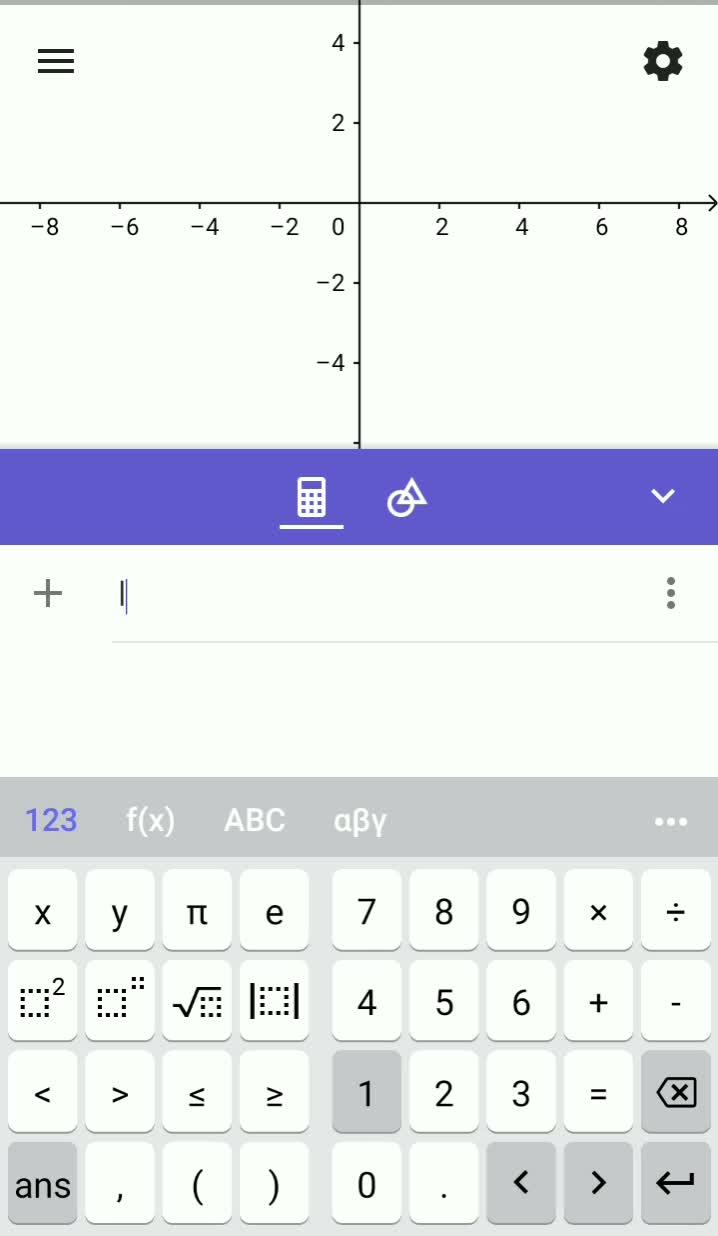Insert the π constant key
Viewport: 718px width, 1236px height.
coord(197,911)
